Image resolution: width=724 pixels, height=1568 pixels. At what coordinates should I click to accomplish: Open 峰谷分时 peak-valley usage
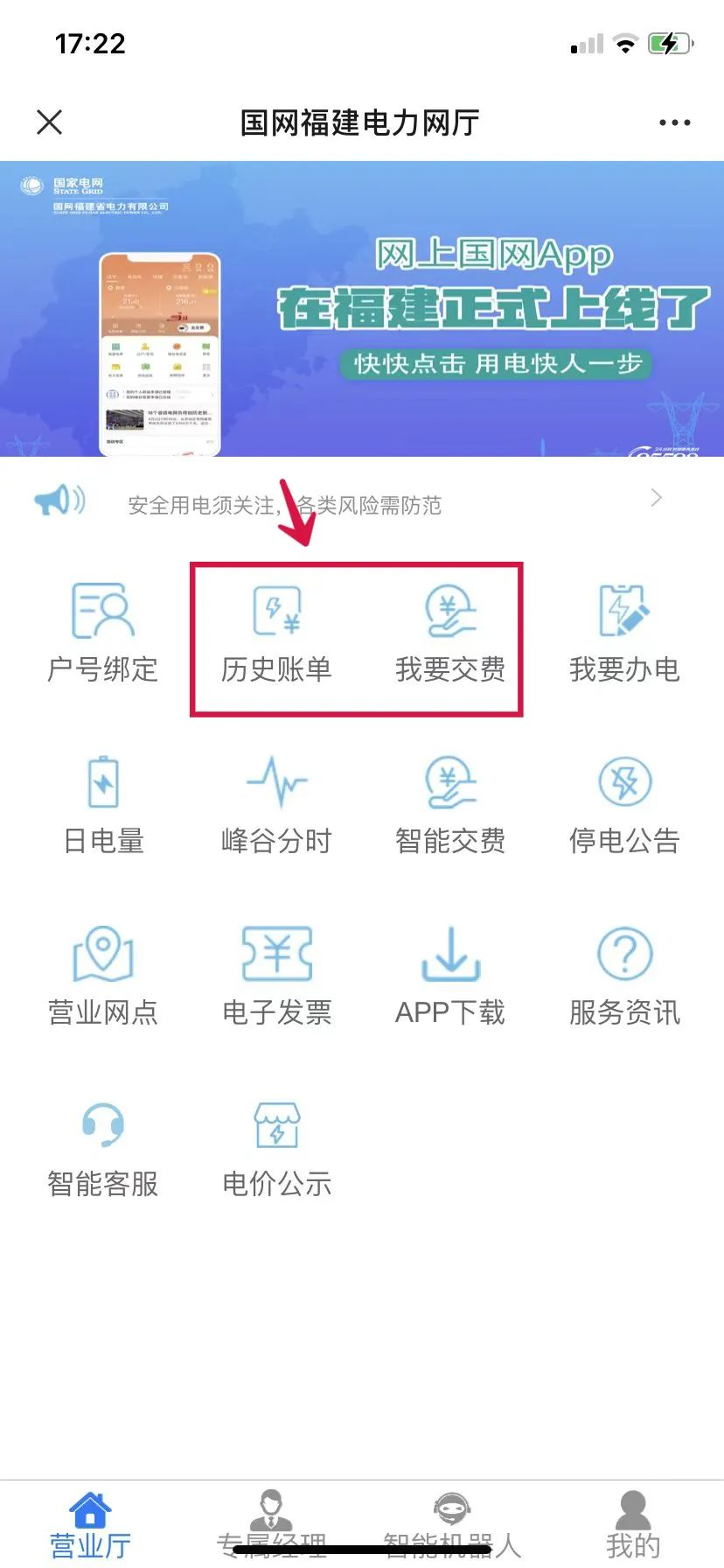(276, 805)
